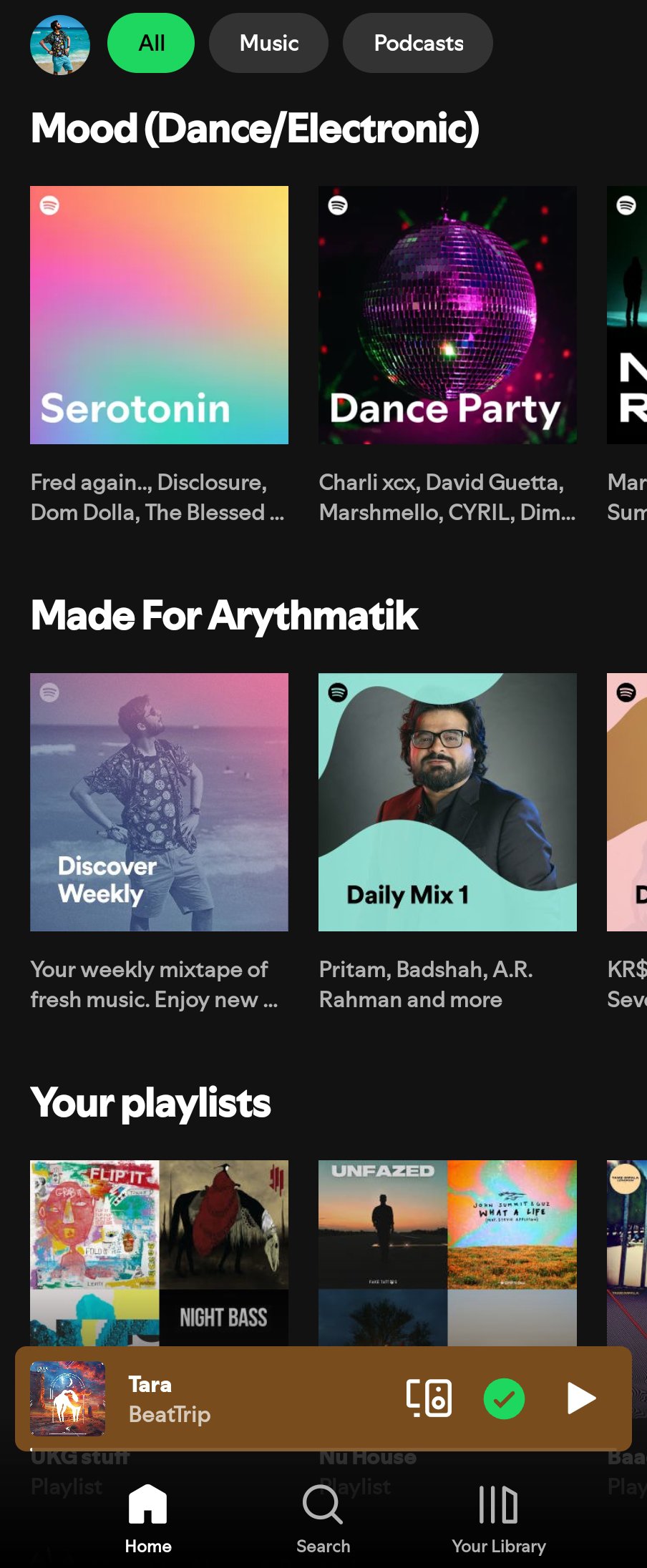Filter home feed by Podcasts
Viewport: 647px width, 1568px height.
[418, 43]
